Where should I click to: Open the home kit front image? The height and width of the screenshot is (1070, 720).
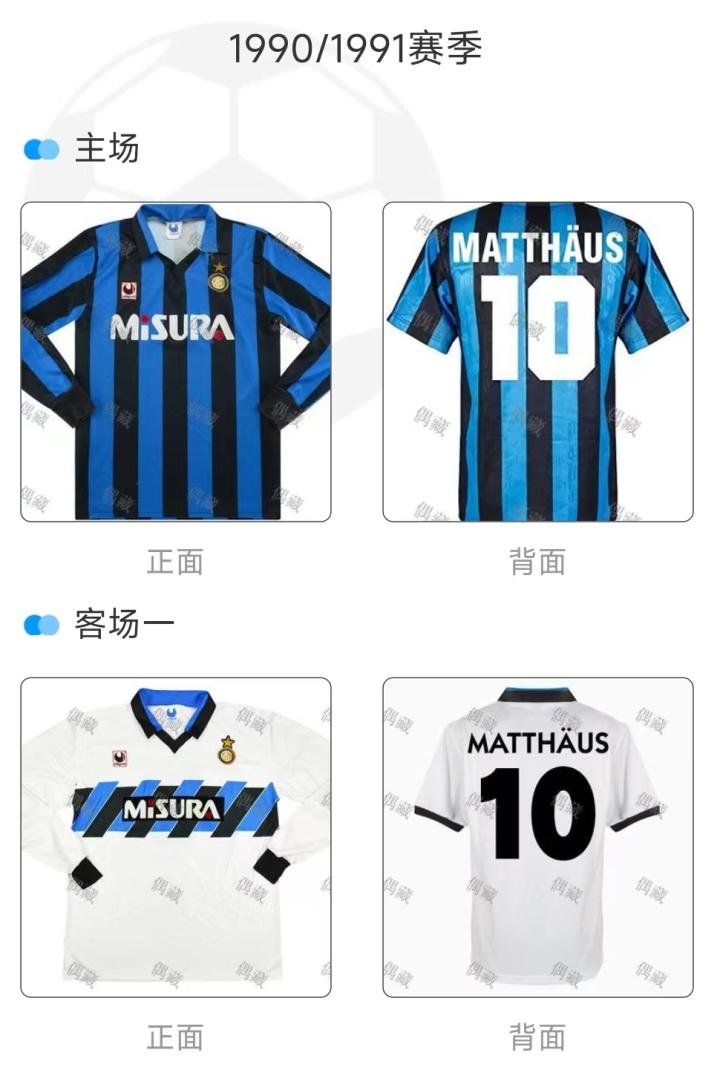click(176, 361)
